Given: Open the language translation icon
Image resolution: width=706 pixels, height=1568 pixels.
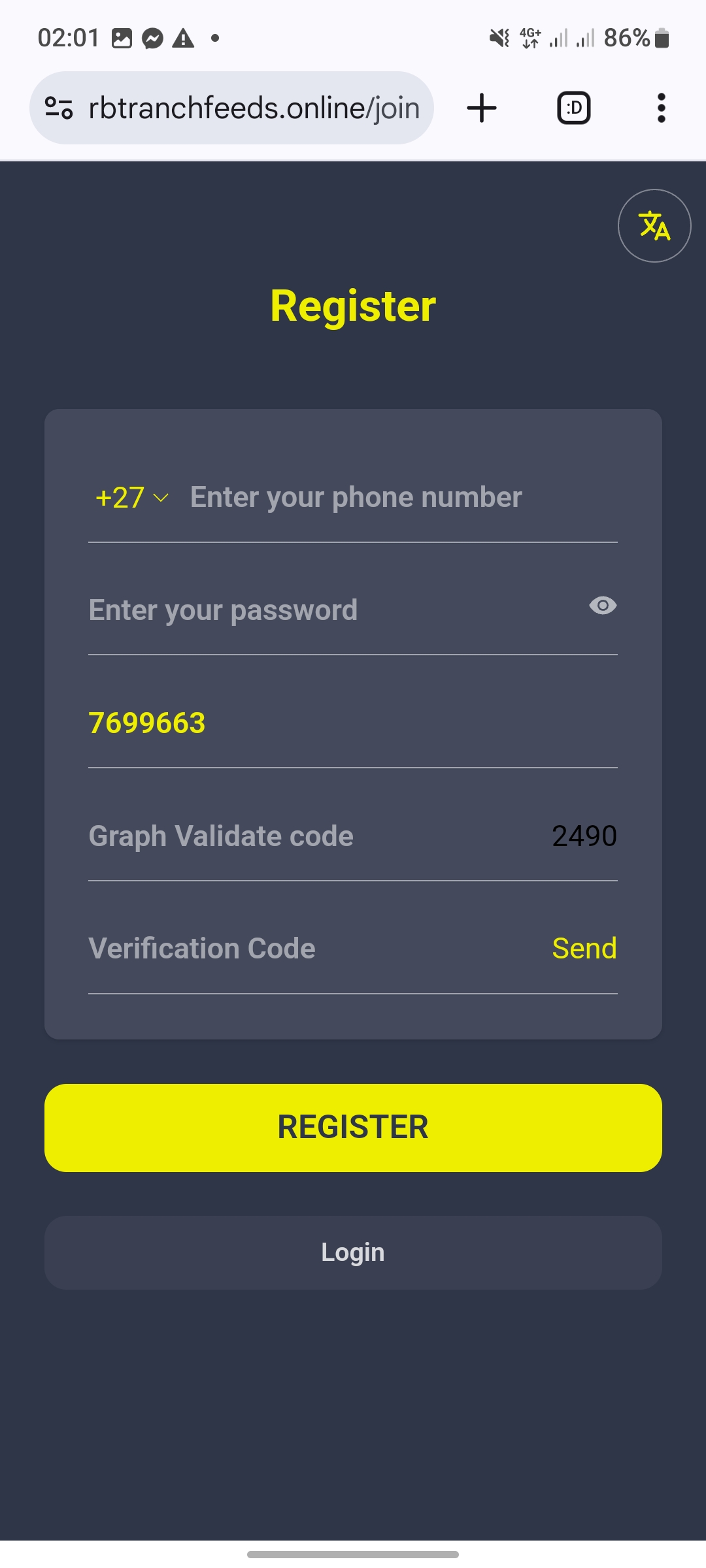Looking at the screenshot, I should tap(654, 226).
